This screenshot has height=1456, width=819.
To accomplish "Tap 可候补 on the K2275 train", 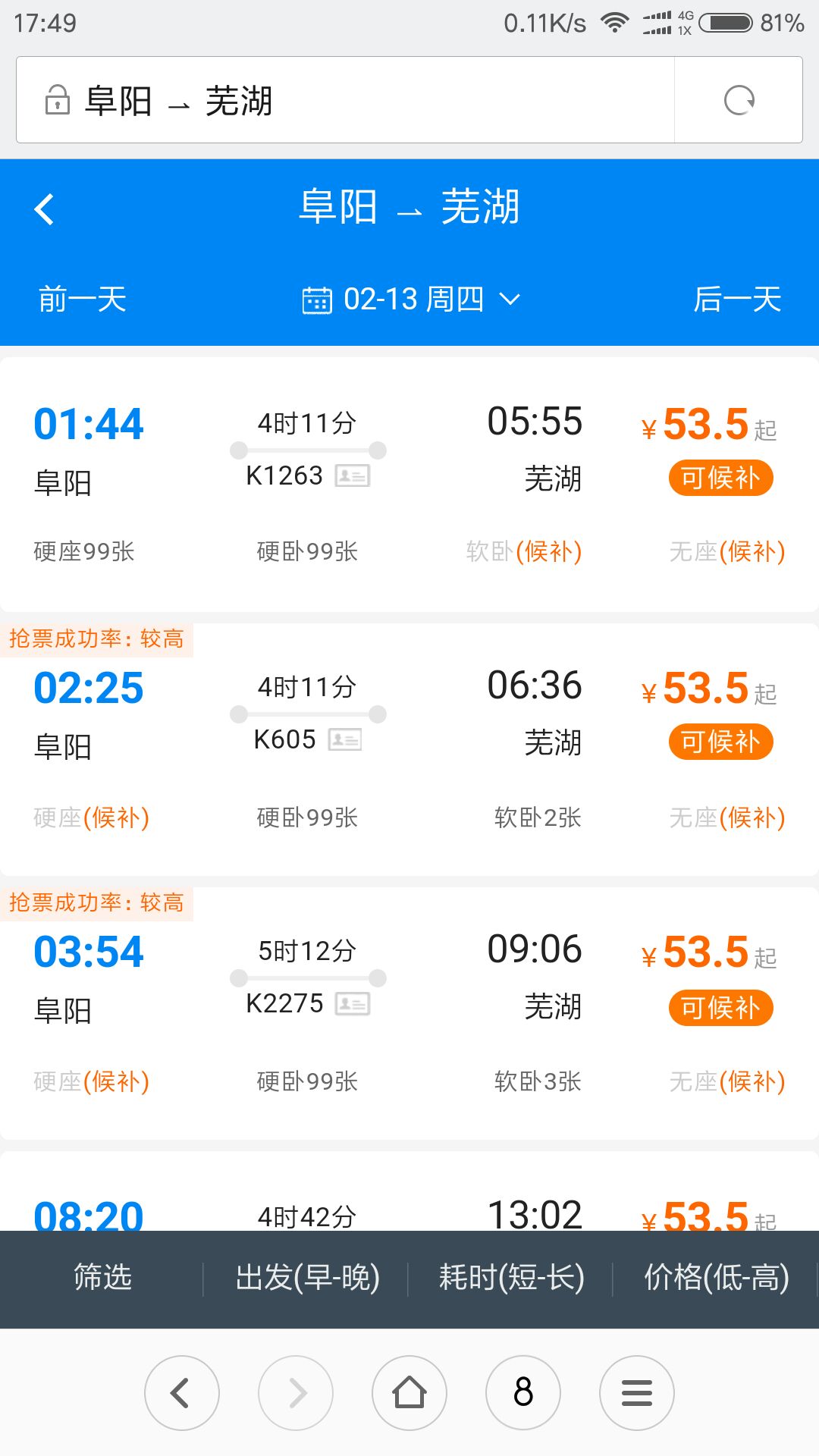I will pos(720,1008).
